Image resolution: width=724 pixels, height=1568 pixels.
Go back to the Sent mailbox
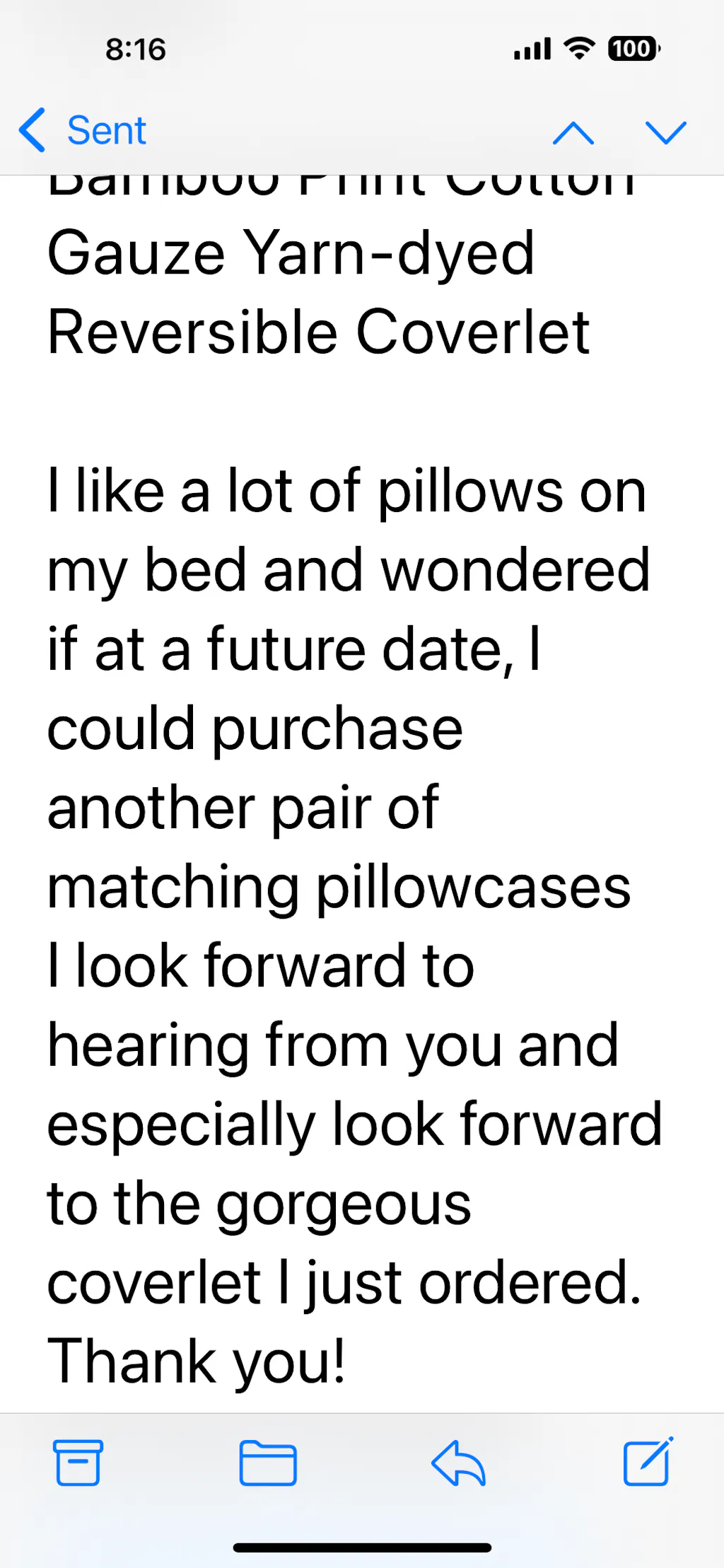click(83, 130)
